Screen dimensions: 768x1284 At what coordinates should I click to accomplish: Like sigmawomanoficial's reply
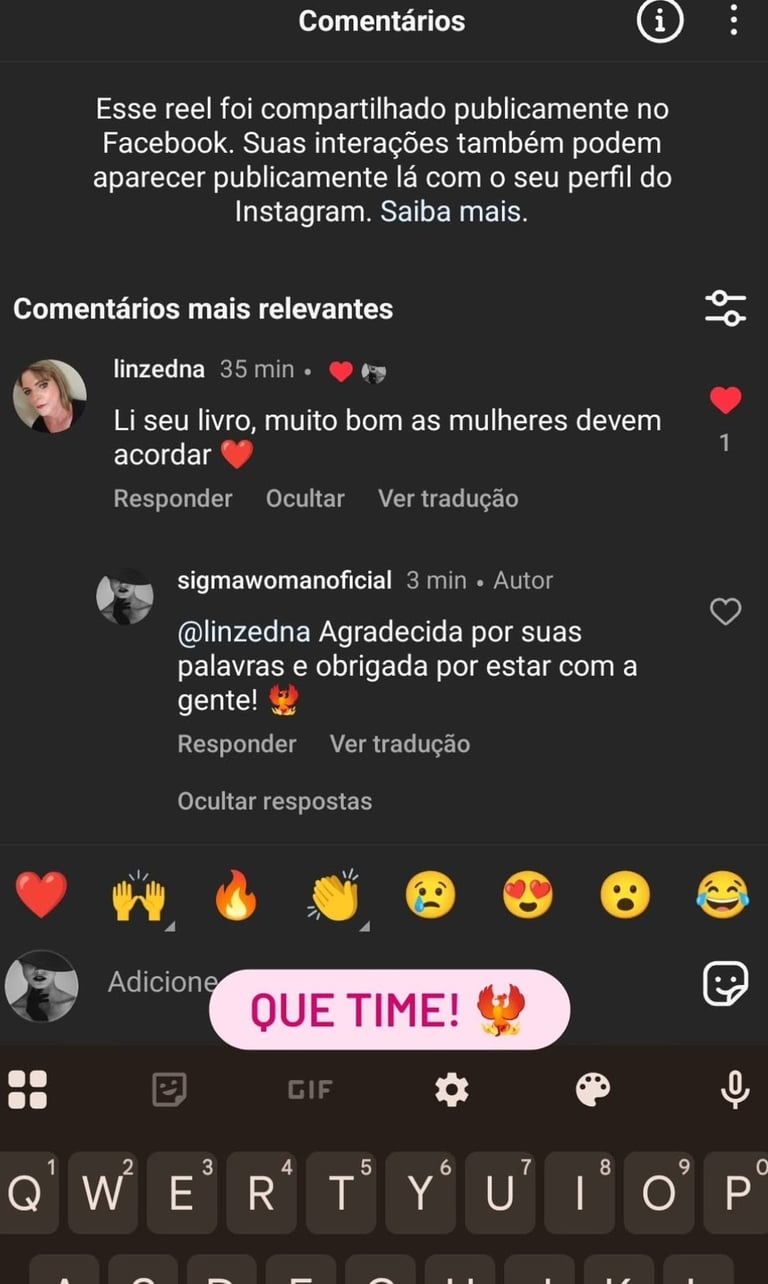[x=725, y=611]
